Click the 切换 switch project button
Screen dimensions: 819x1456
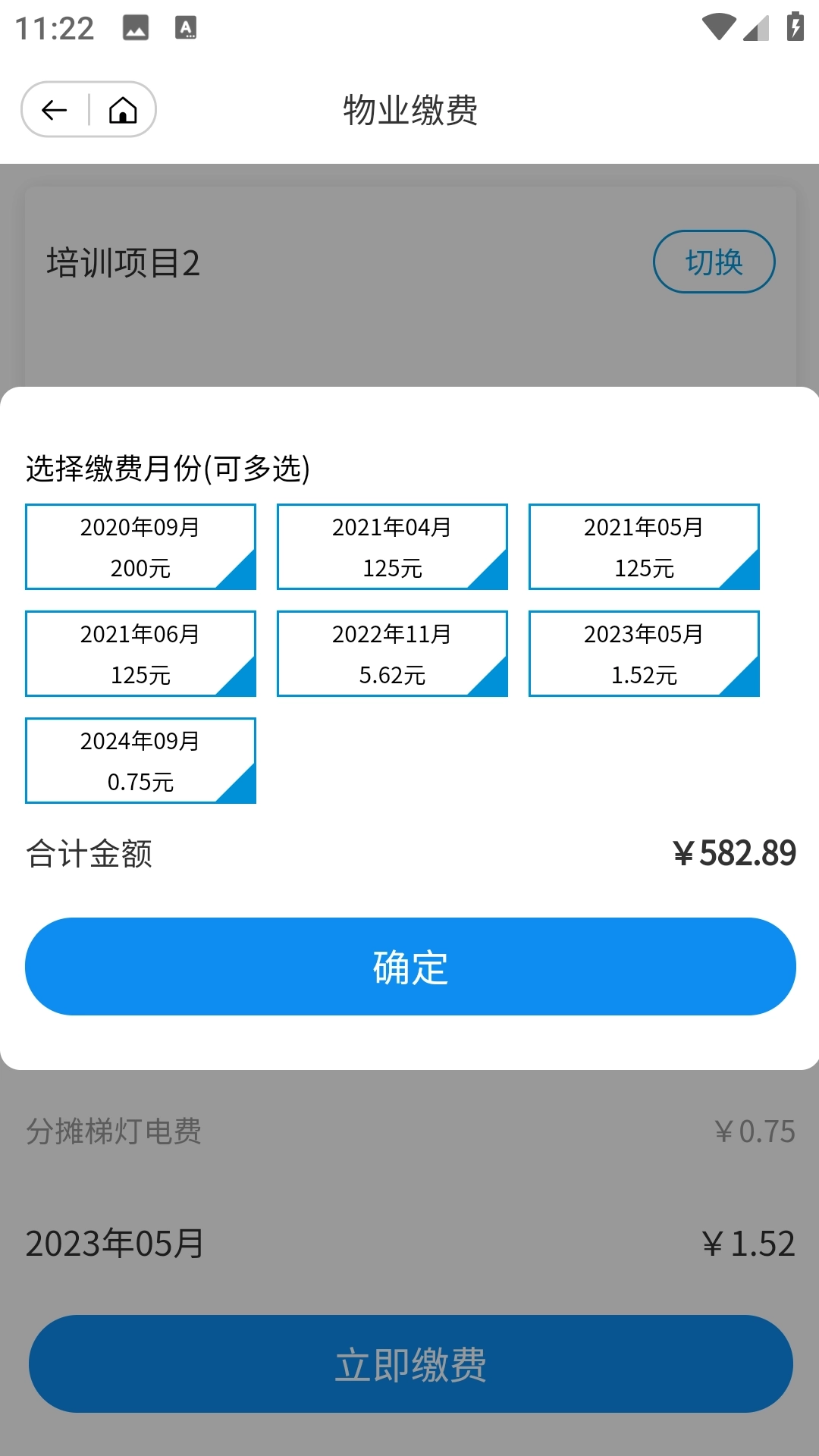point(715,262)
